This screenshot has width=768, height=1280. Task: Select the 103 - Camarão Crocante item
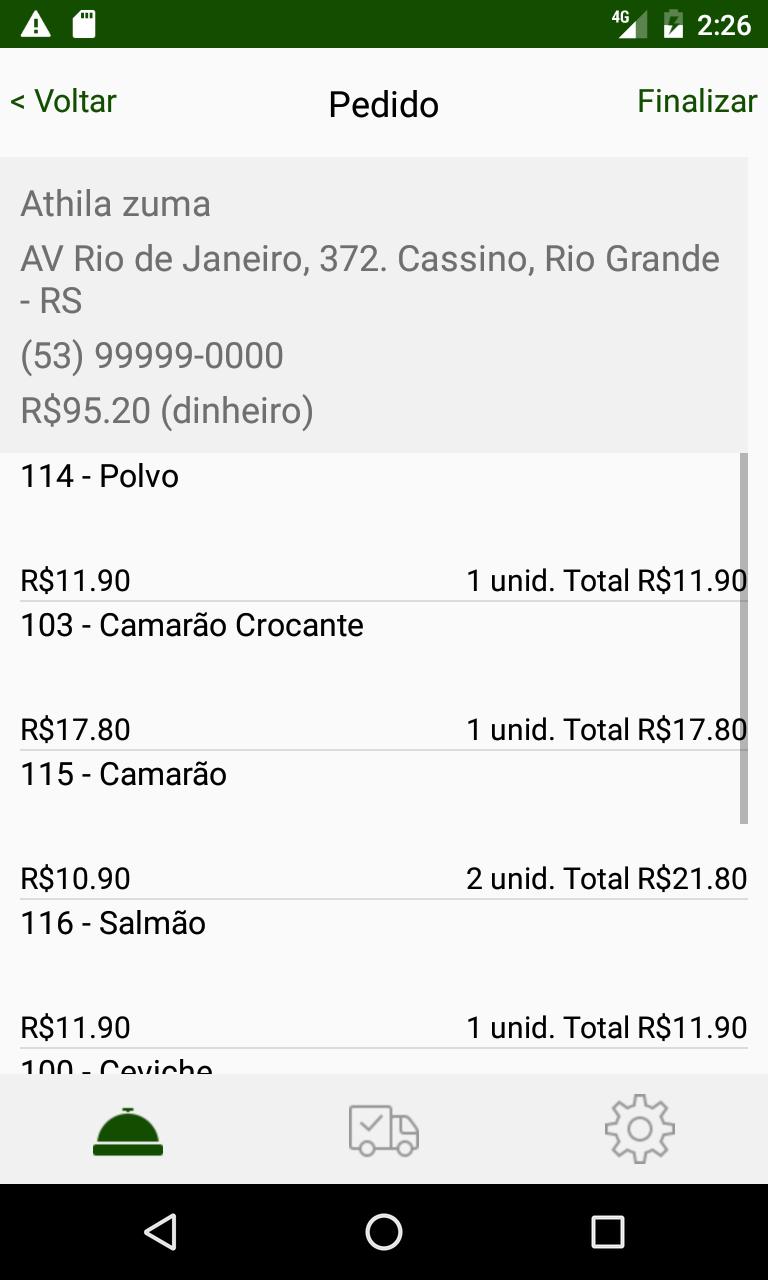384,676
